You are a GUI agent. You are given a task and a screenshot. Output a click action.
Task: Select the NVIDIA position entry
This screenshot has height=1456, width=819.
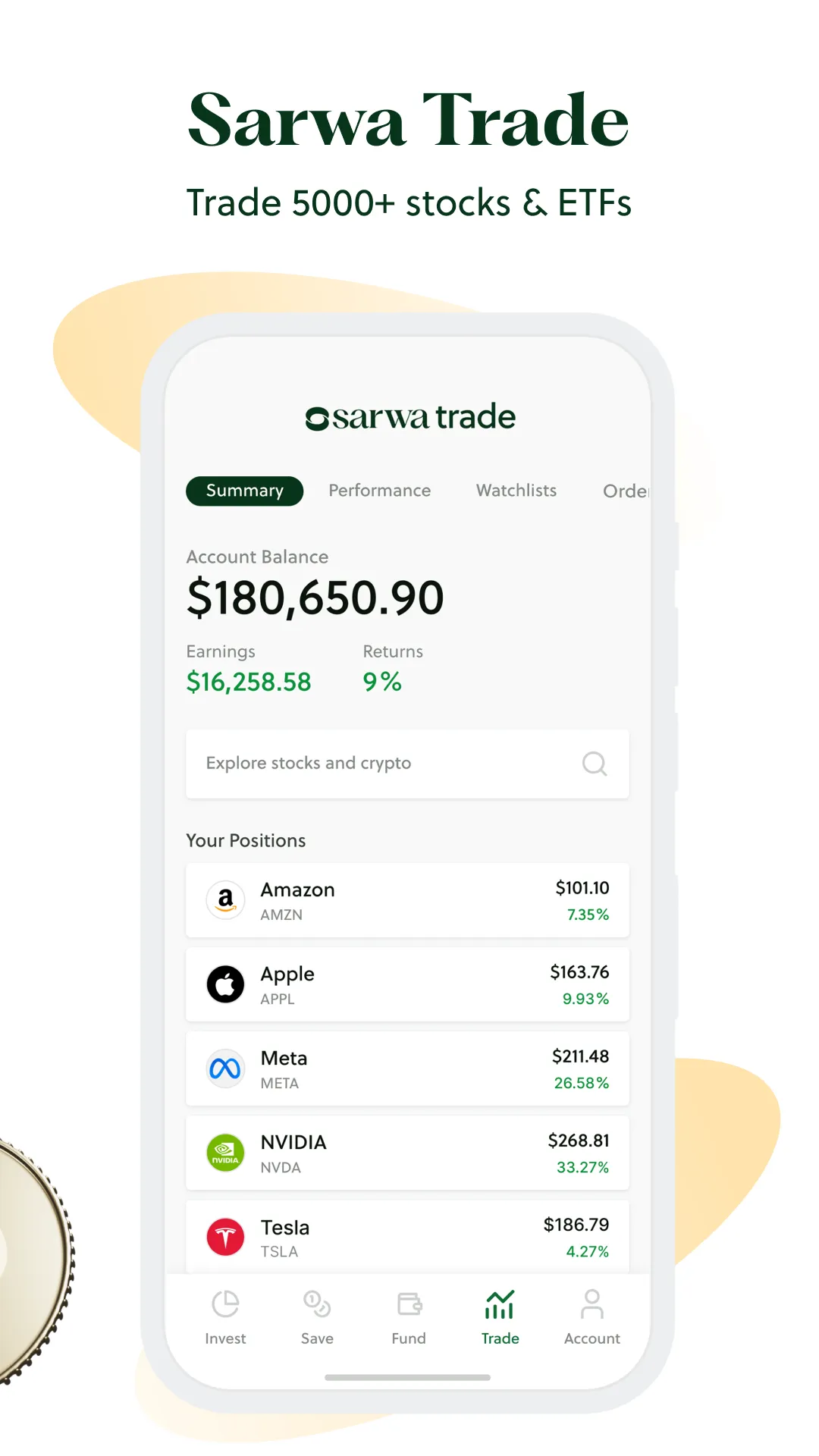(407, 1153)
